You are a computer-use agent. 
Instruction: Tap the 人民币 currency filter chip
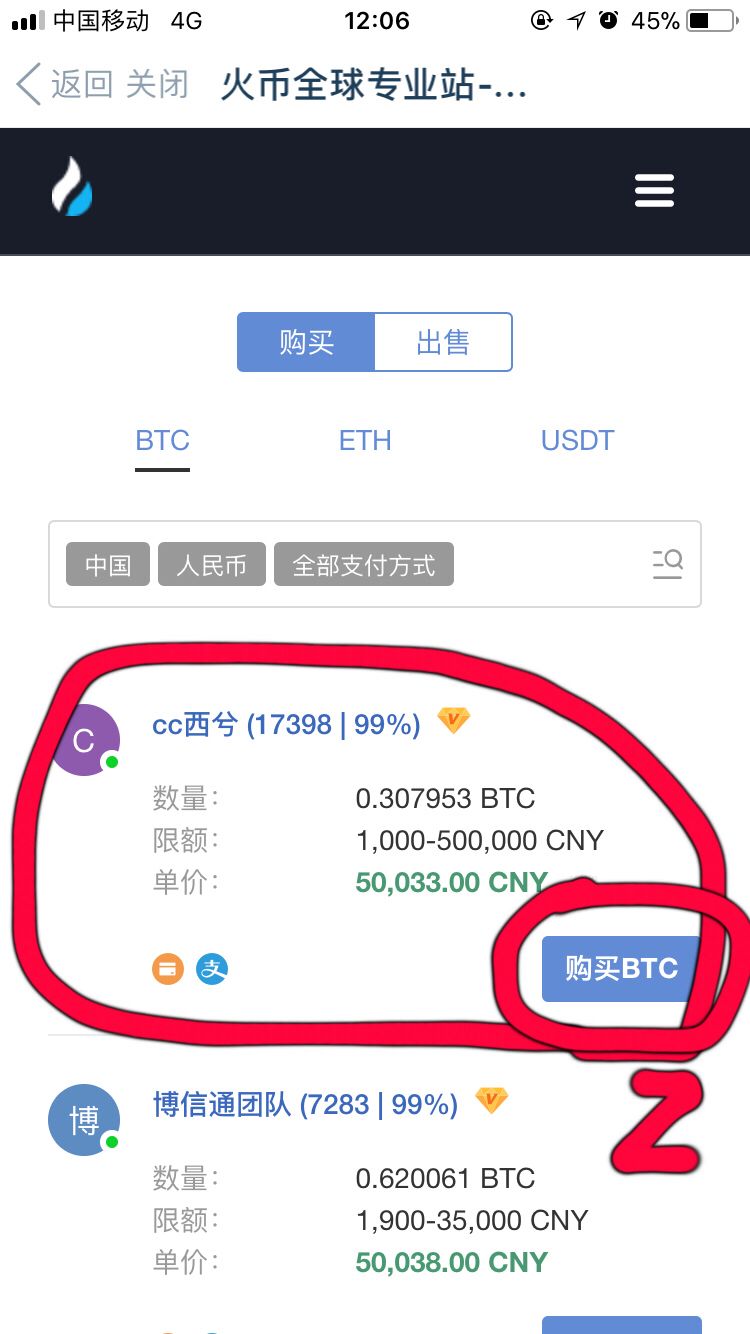[x=212, y=565]
